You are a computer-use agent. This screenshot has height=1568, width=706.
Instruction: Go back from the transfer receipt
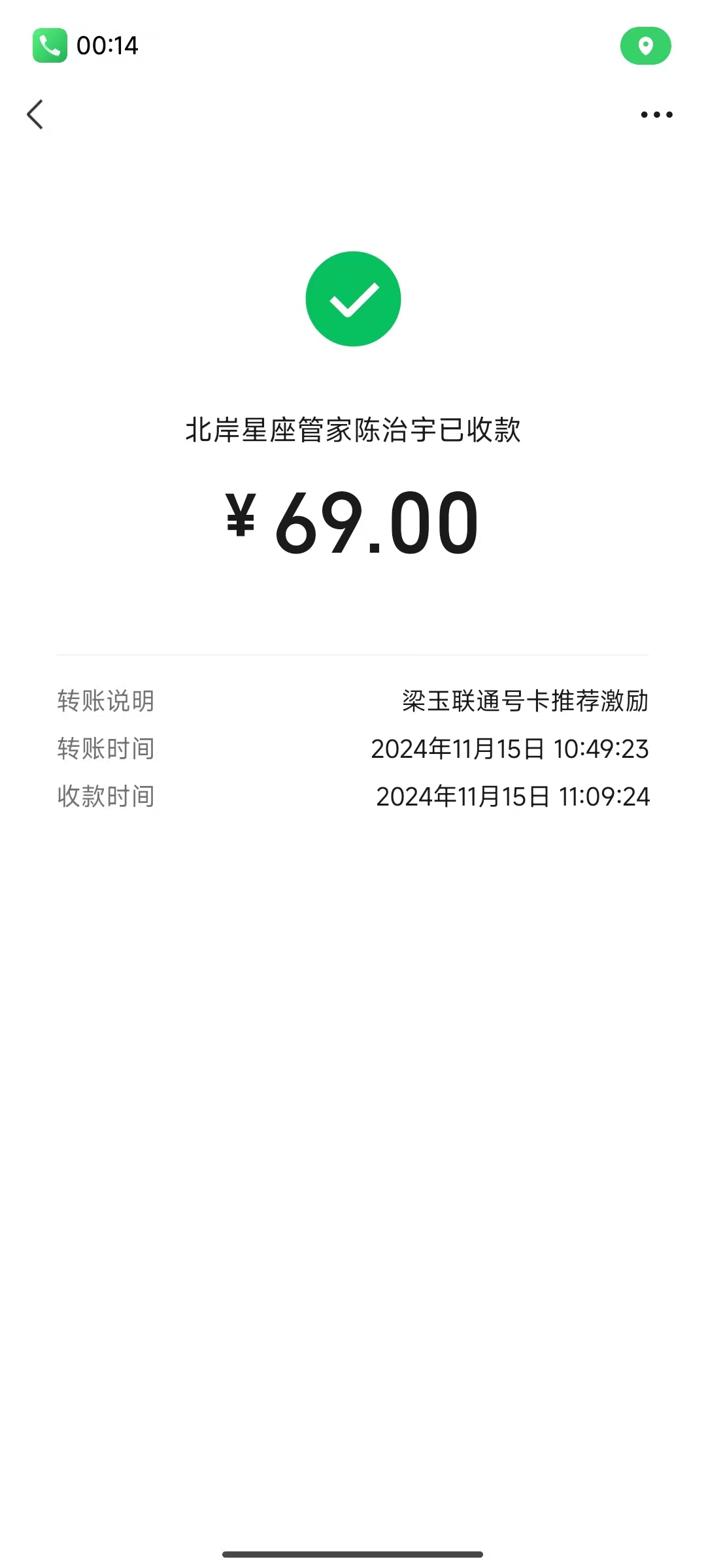coord(35,114)
